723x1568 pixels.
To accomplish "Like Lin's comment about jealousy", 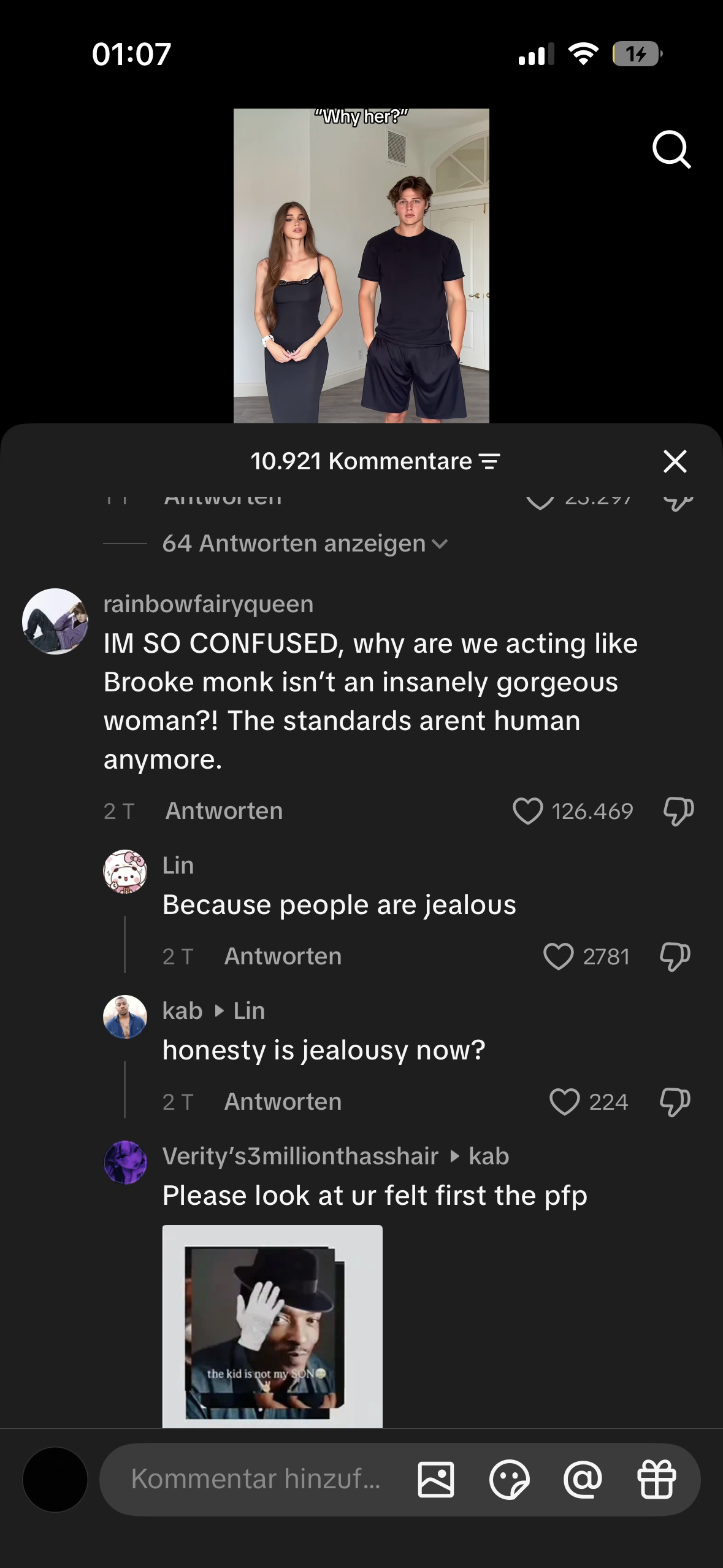I will click(x=558, y=956).
